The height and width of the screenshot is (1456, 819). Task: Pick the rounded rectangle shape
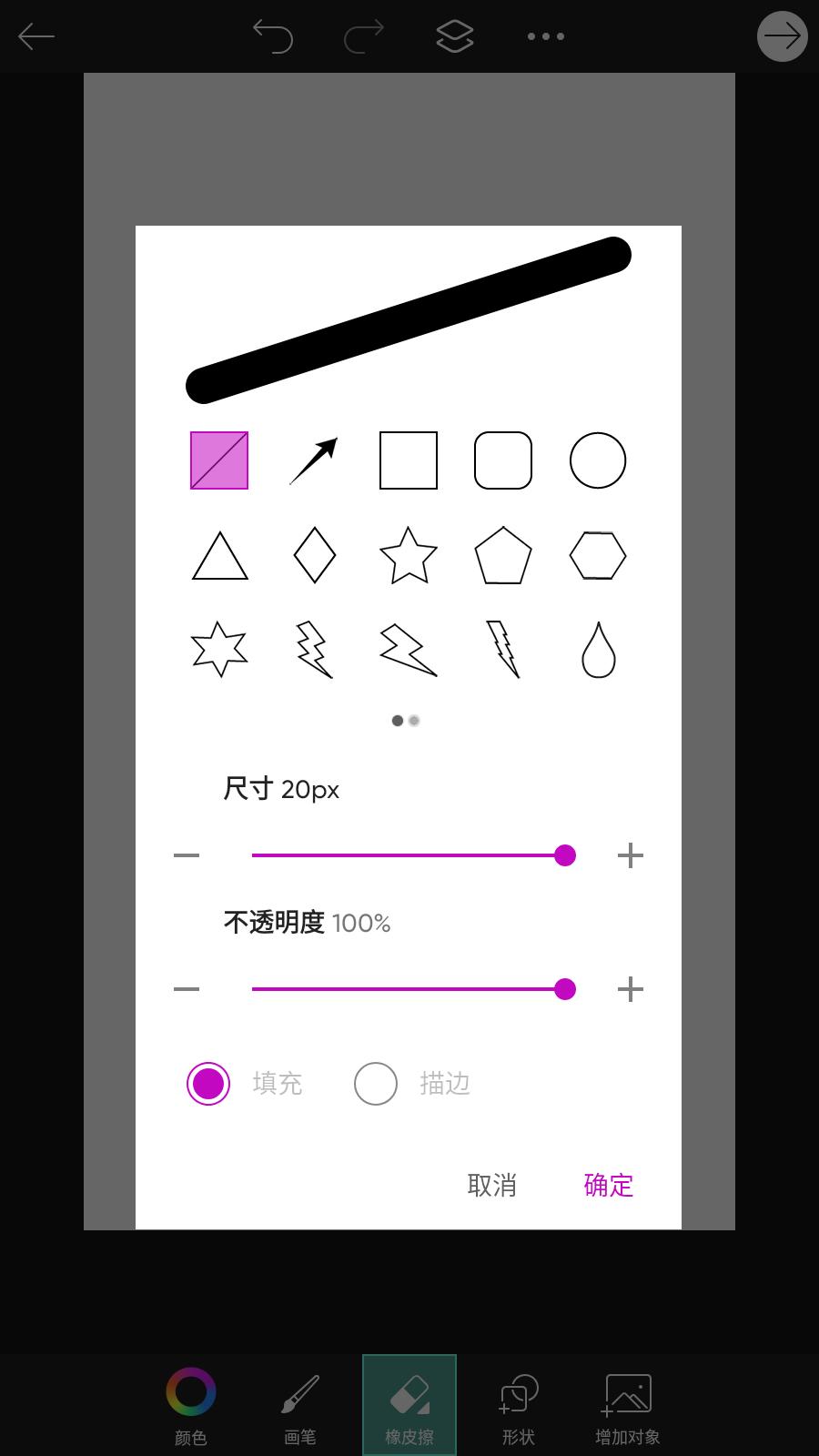[503, 460]
